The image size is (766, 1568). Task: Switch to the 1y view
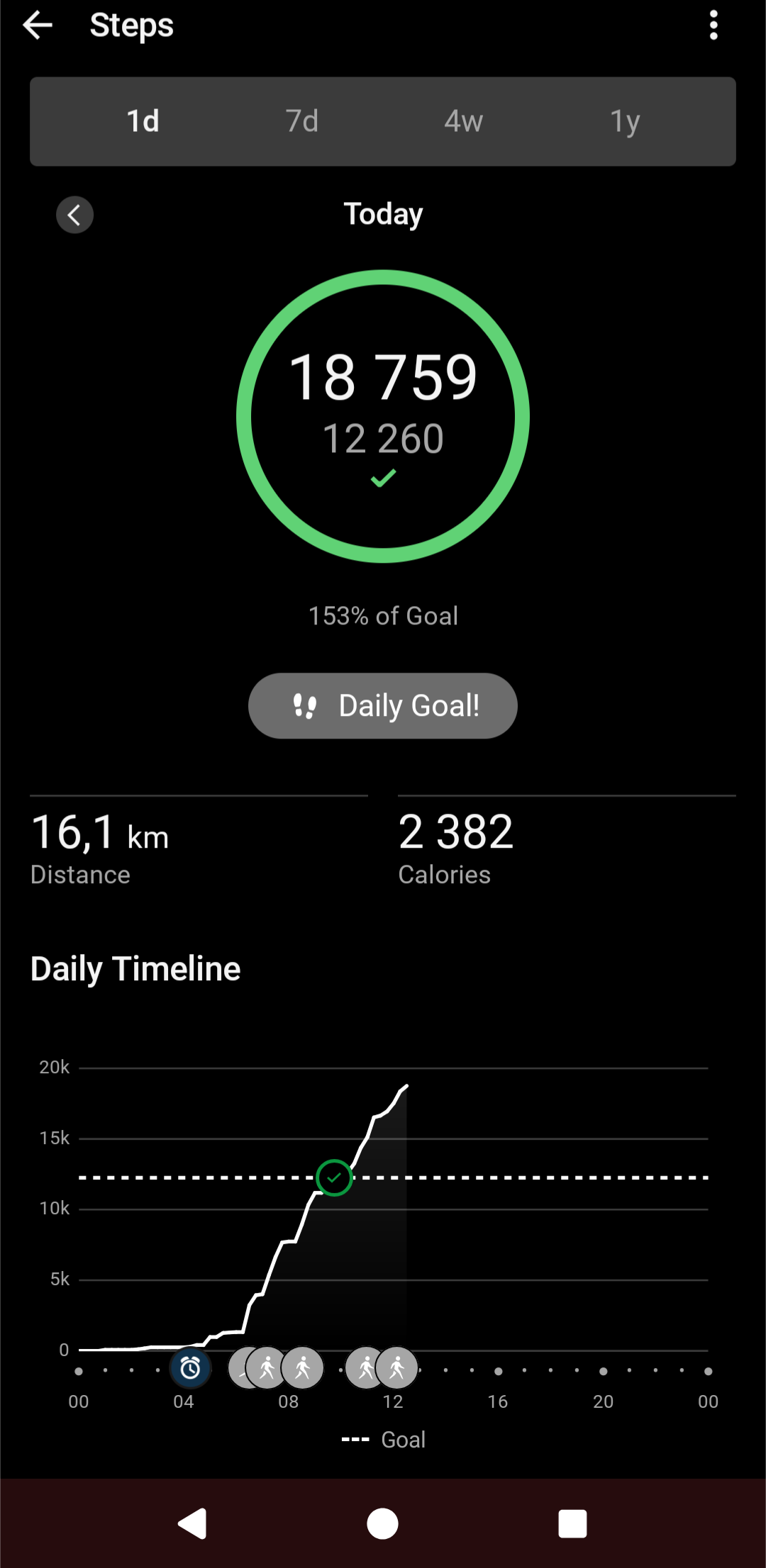[625, 121]
